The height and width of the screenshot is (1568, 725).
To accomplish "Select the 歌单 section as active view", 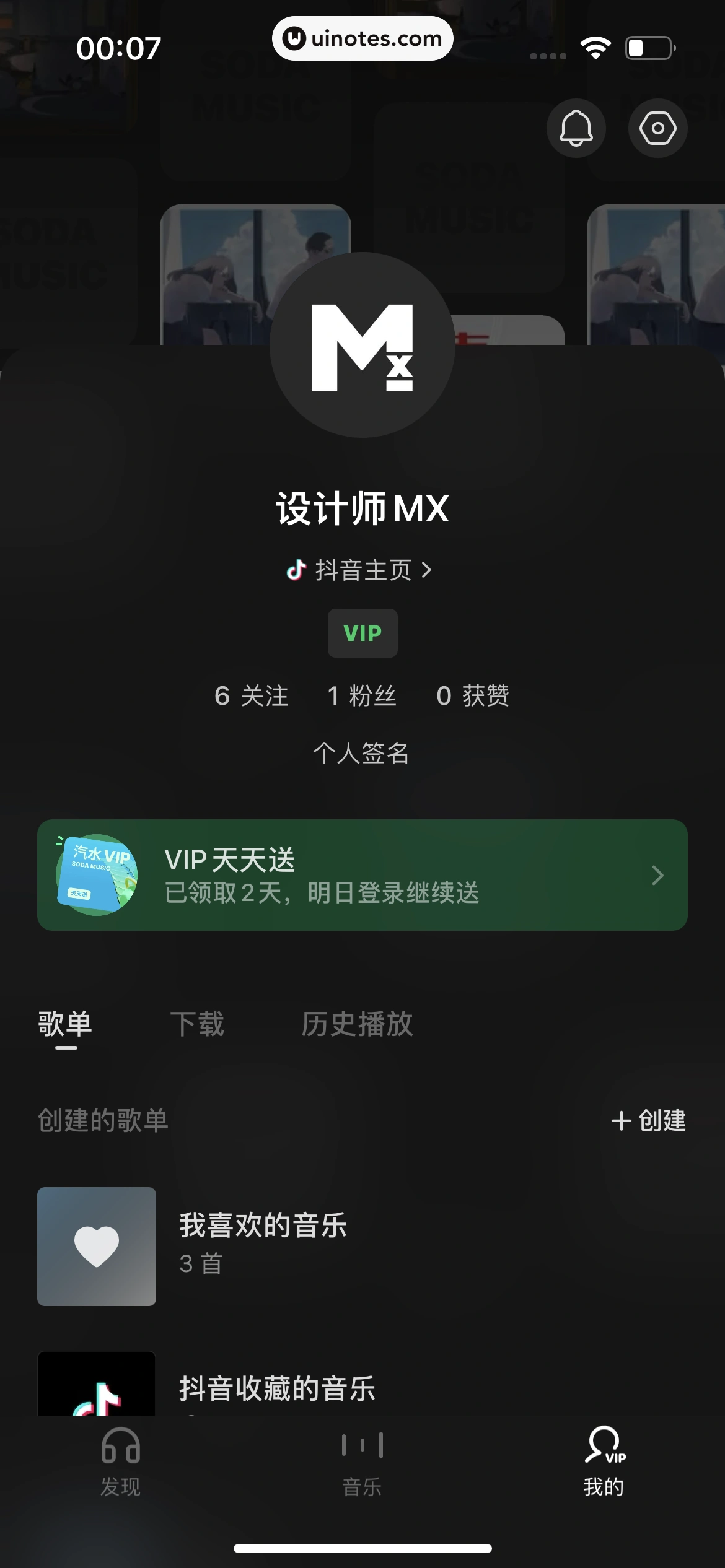I will pyautogui.click(x=64, y=1024).
